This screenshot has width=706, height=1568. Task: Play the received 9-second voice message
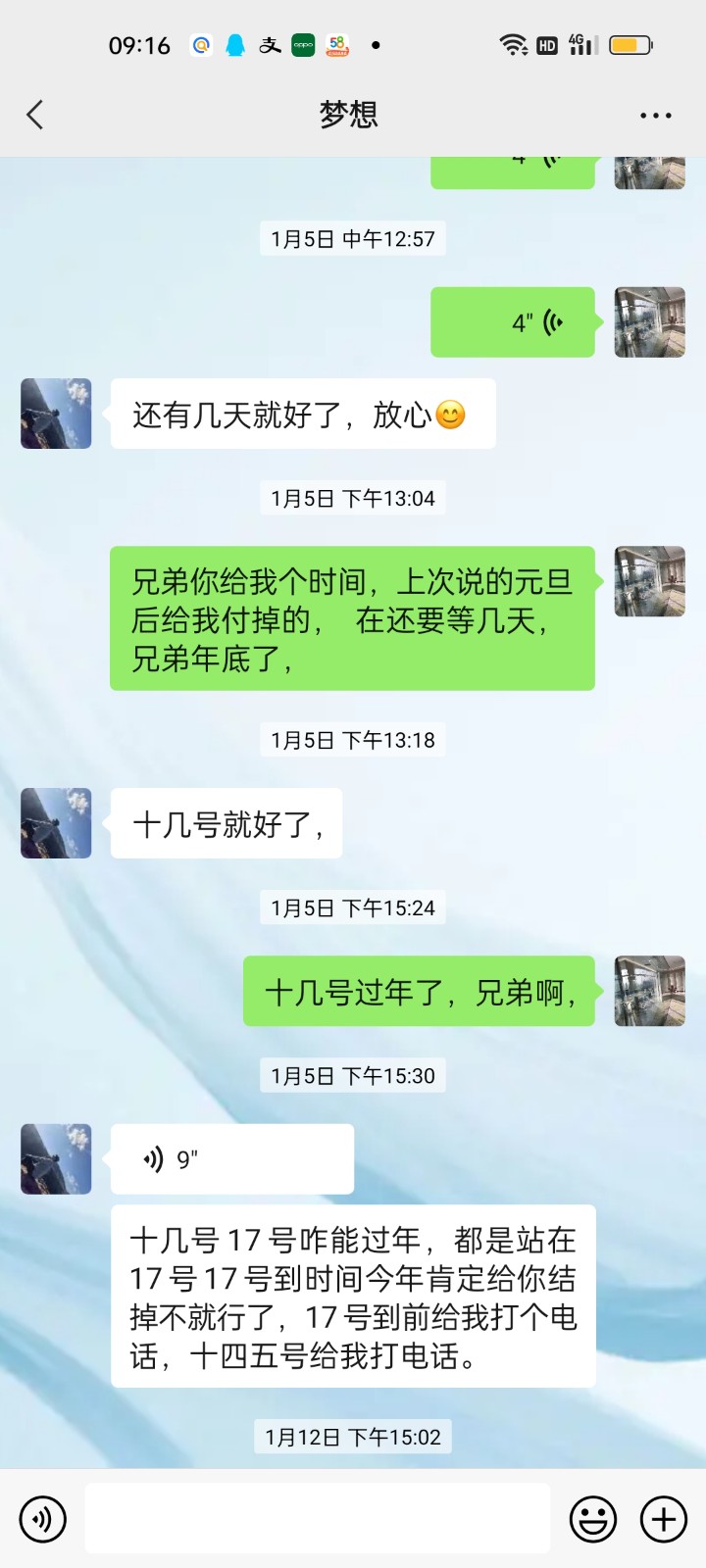point(231,1159)
